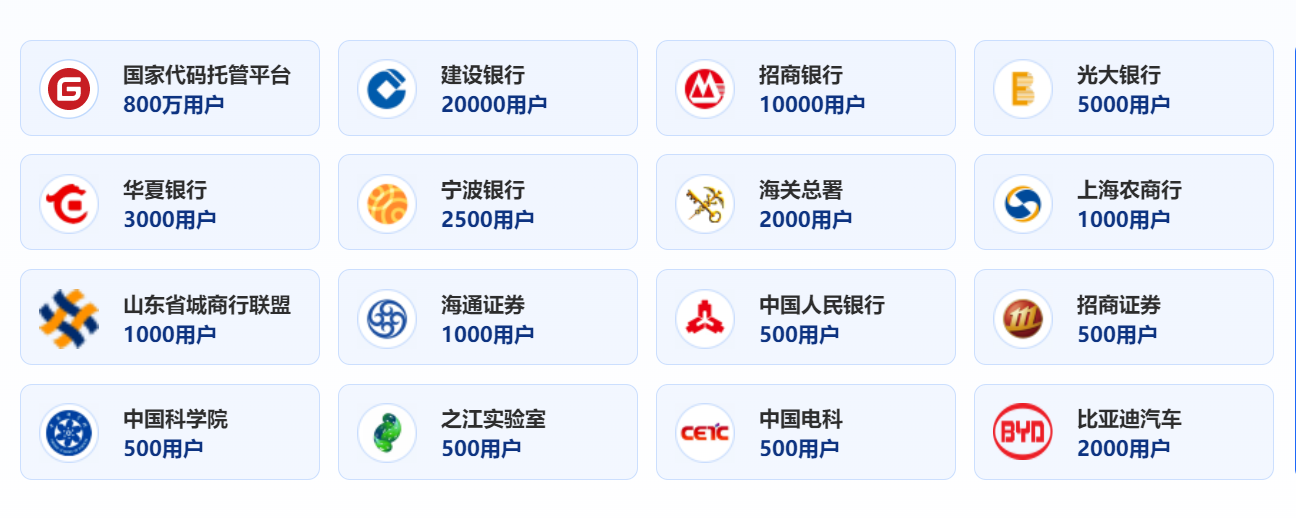View the 中国人民银行 card

pos(806,317)
